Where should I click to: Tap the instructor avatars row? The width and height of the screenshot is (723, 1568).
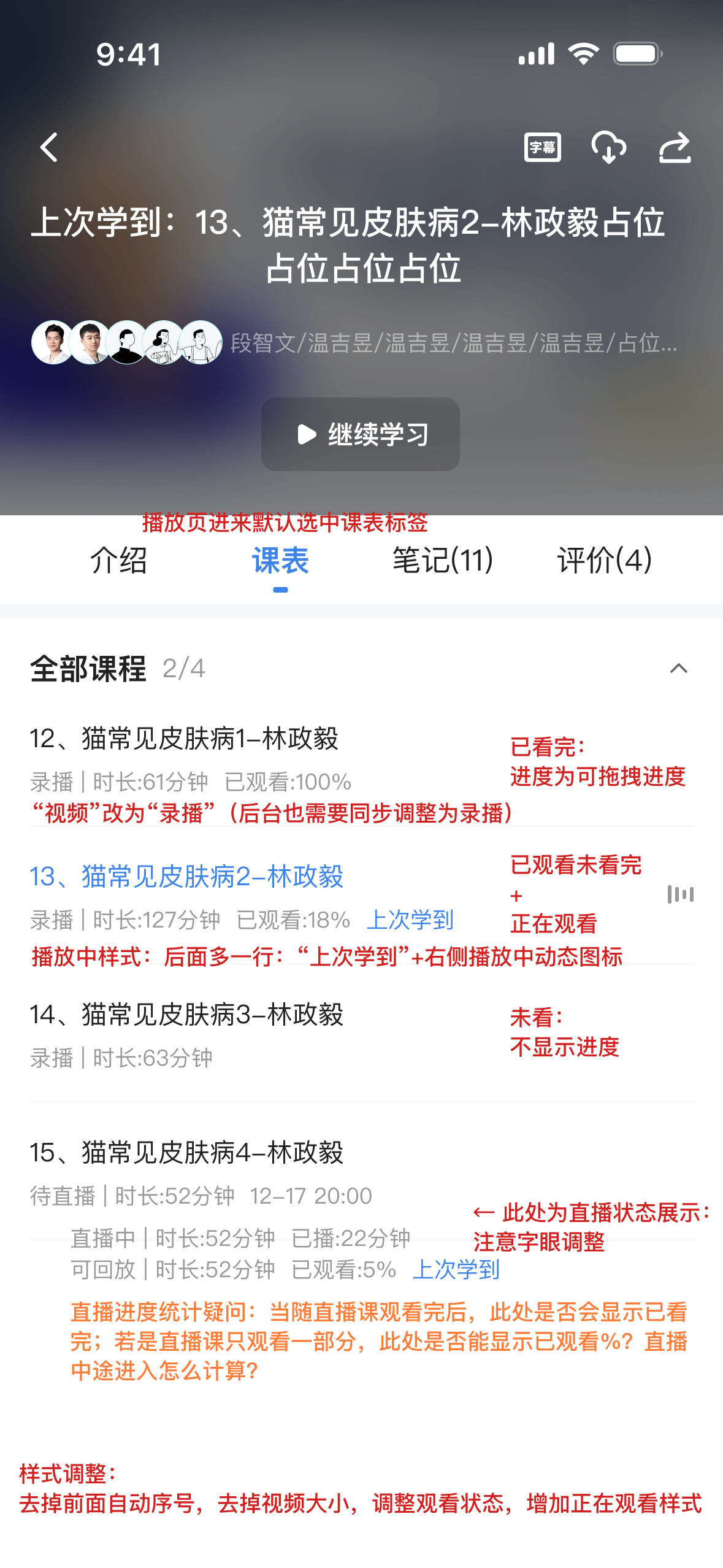(126, 342)
